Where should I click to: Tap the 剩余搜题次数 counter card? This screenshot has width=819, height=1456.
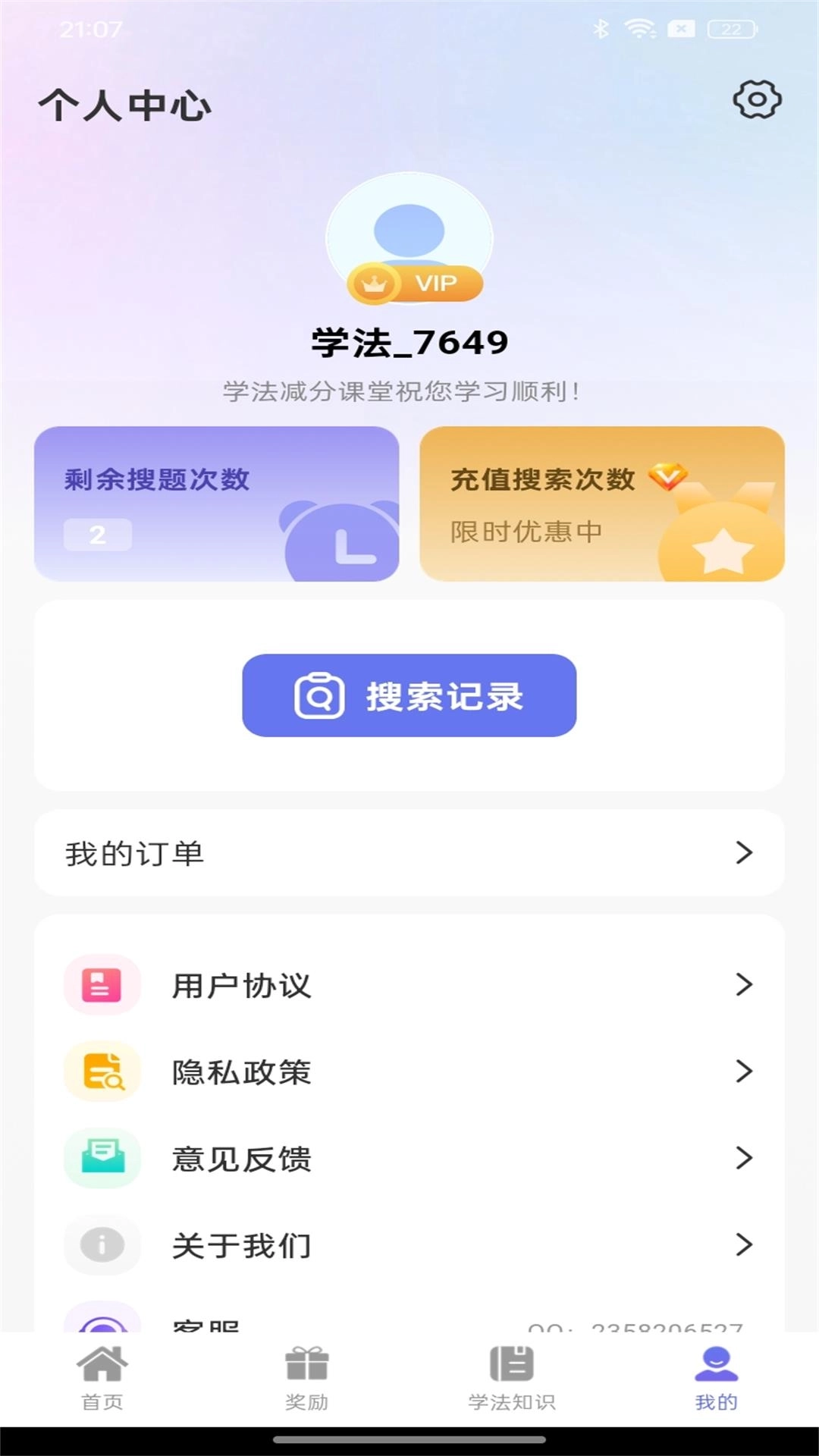click(217, 504)
